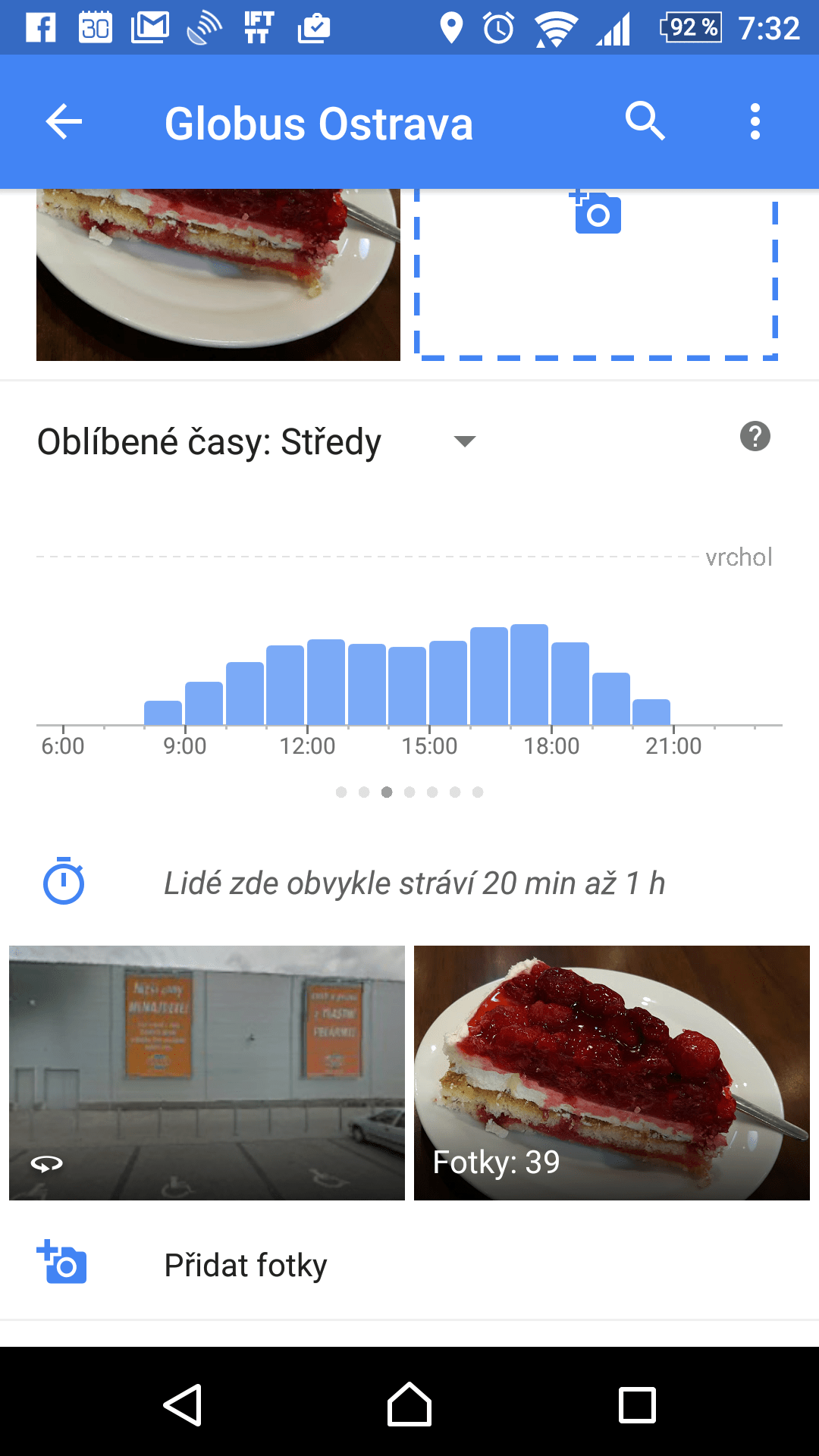Open the cake photo at the top

point(218,273)
